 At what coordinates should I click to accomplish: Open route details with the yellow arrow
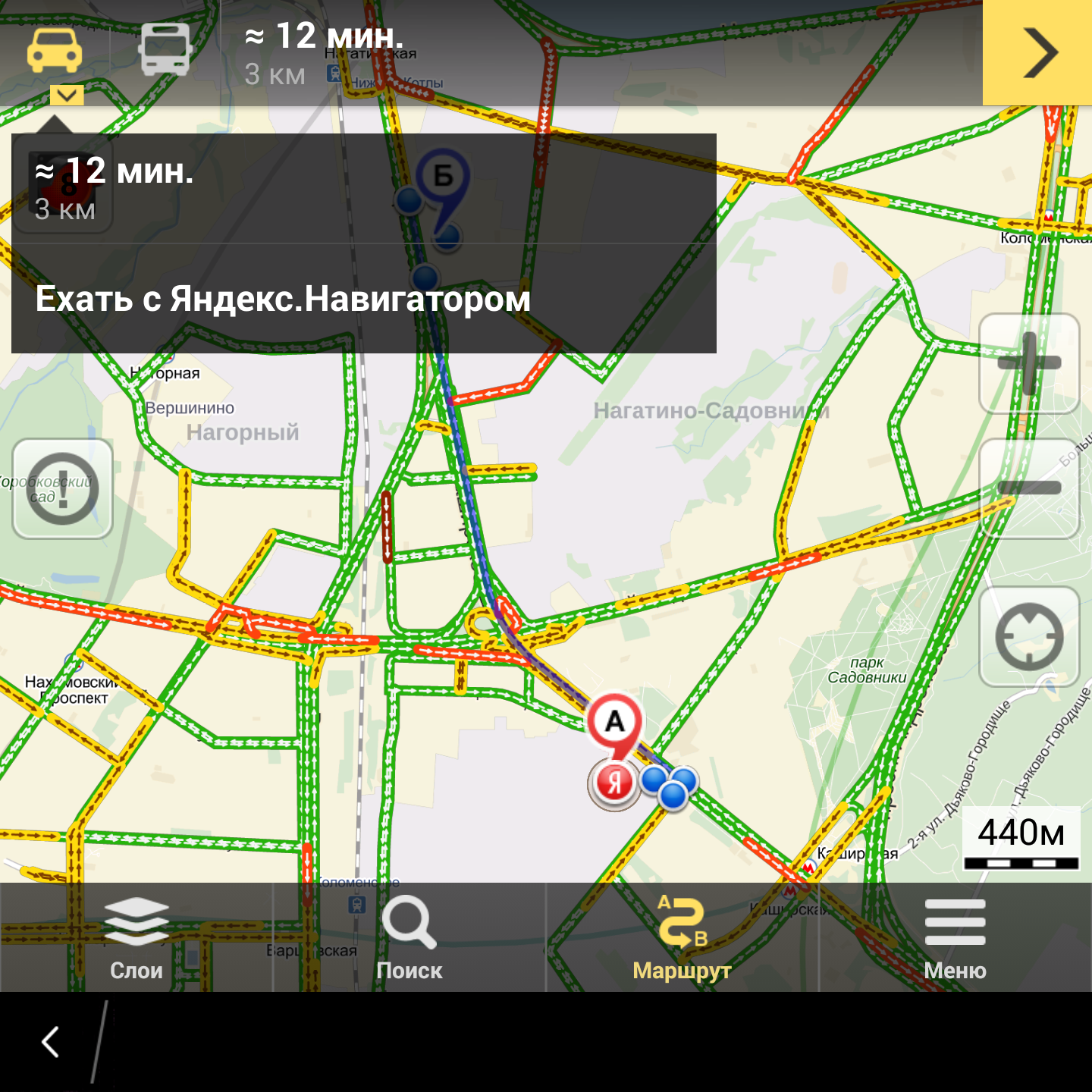[x=1037, y=52]
